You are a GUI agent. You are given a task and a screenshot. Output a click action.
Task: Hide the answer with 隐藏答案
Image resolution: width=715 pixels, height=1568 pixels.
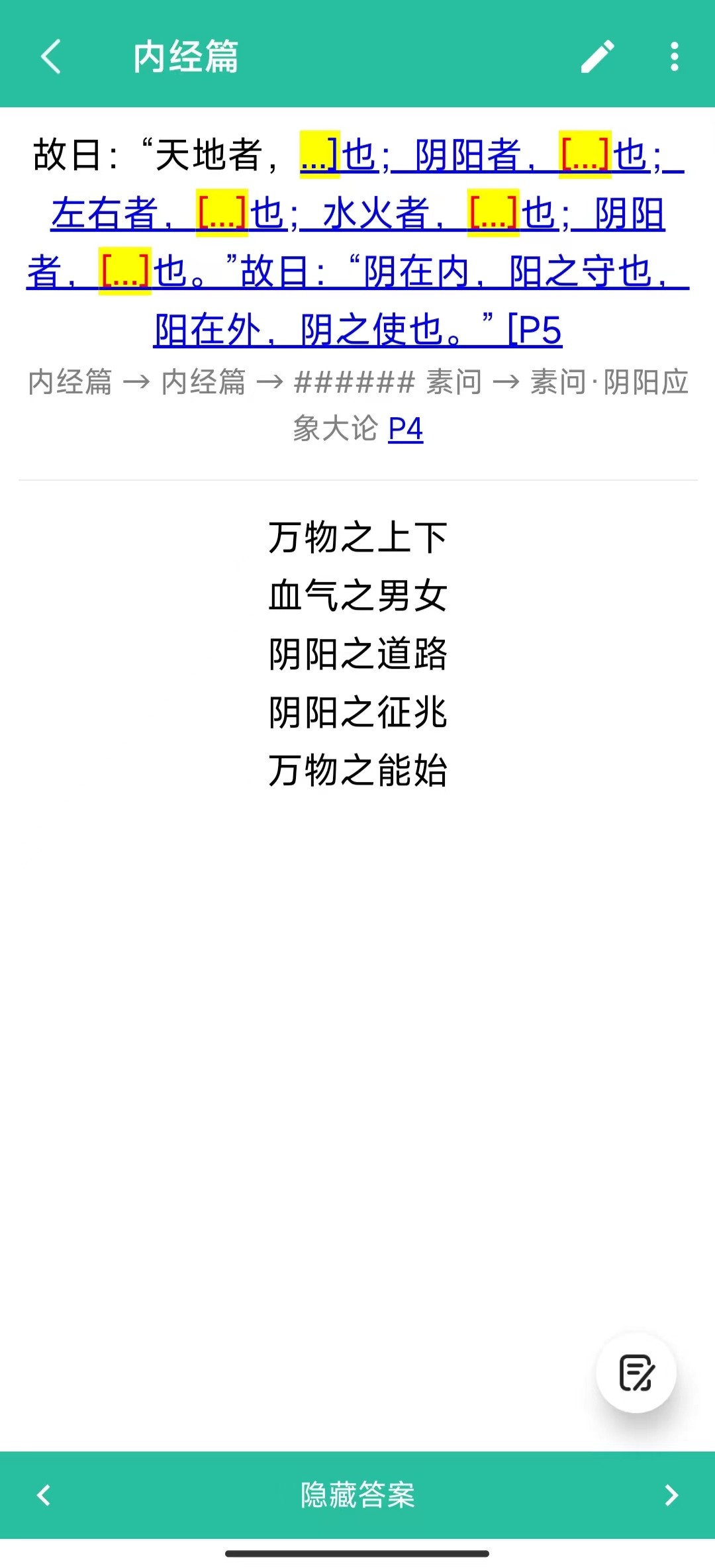click(358, 1494)
